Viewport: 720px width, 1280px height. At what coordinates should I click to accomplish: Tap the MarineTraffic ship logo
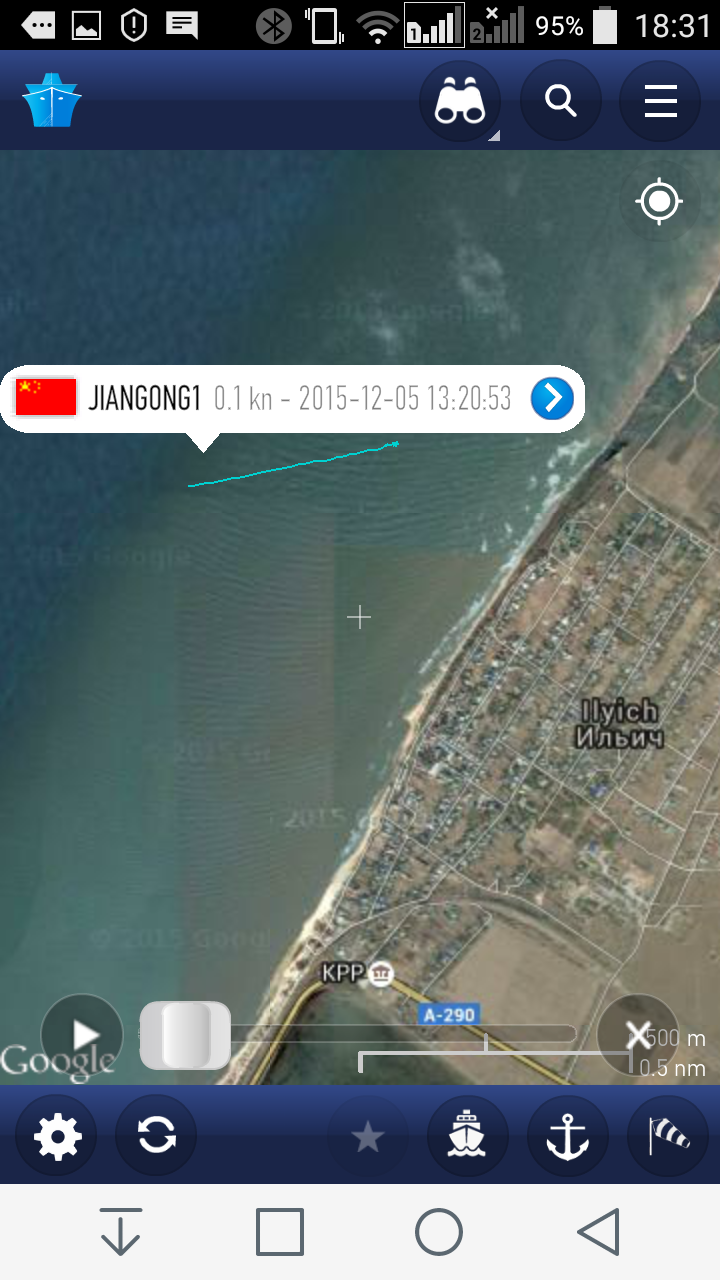coord(52,102)
